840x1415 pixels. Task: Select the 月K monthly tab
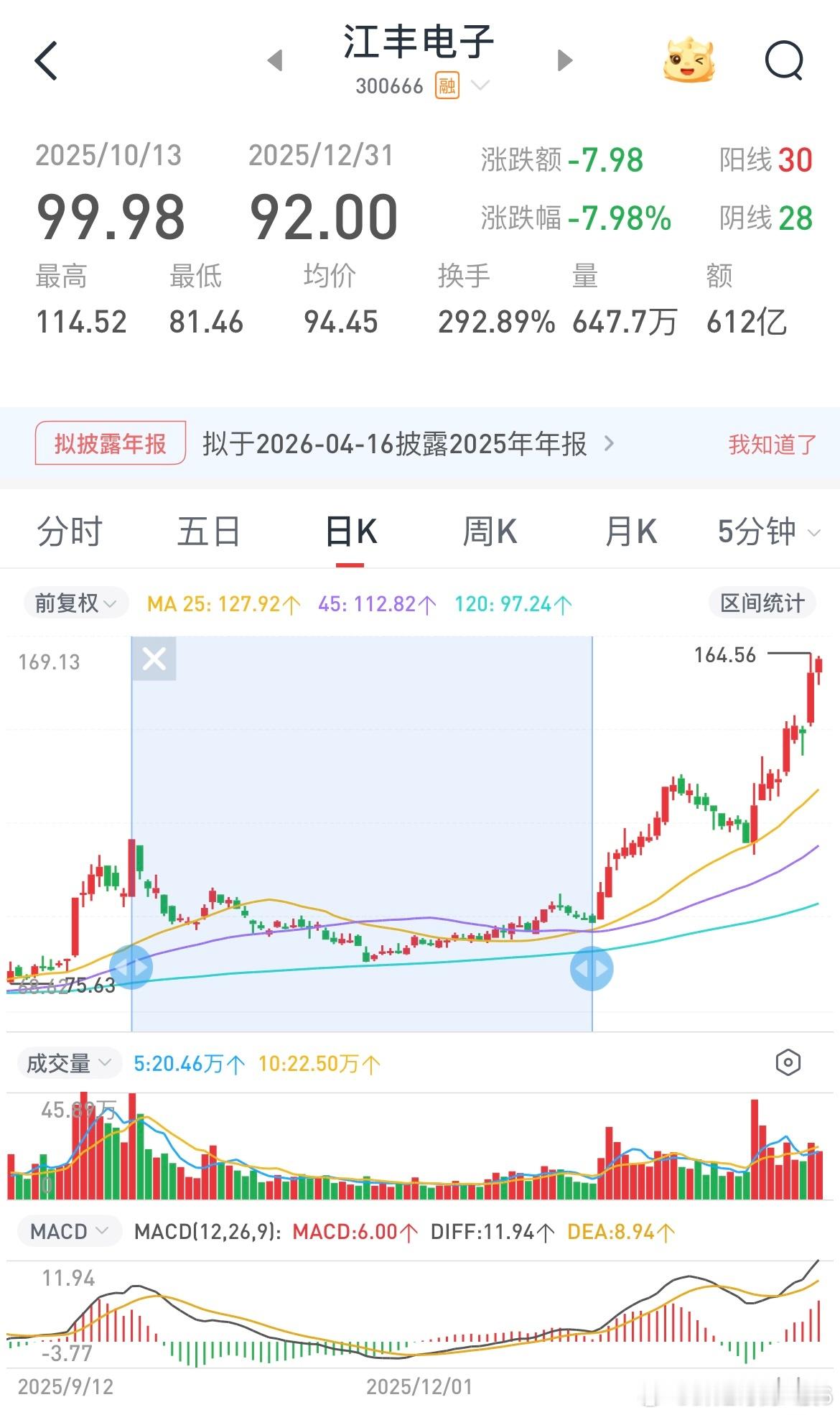630,530
